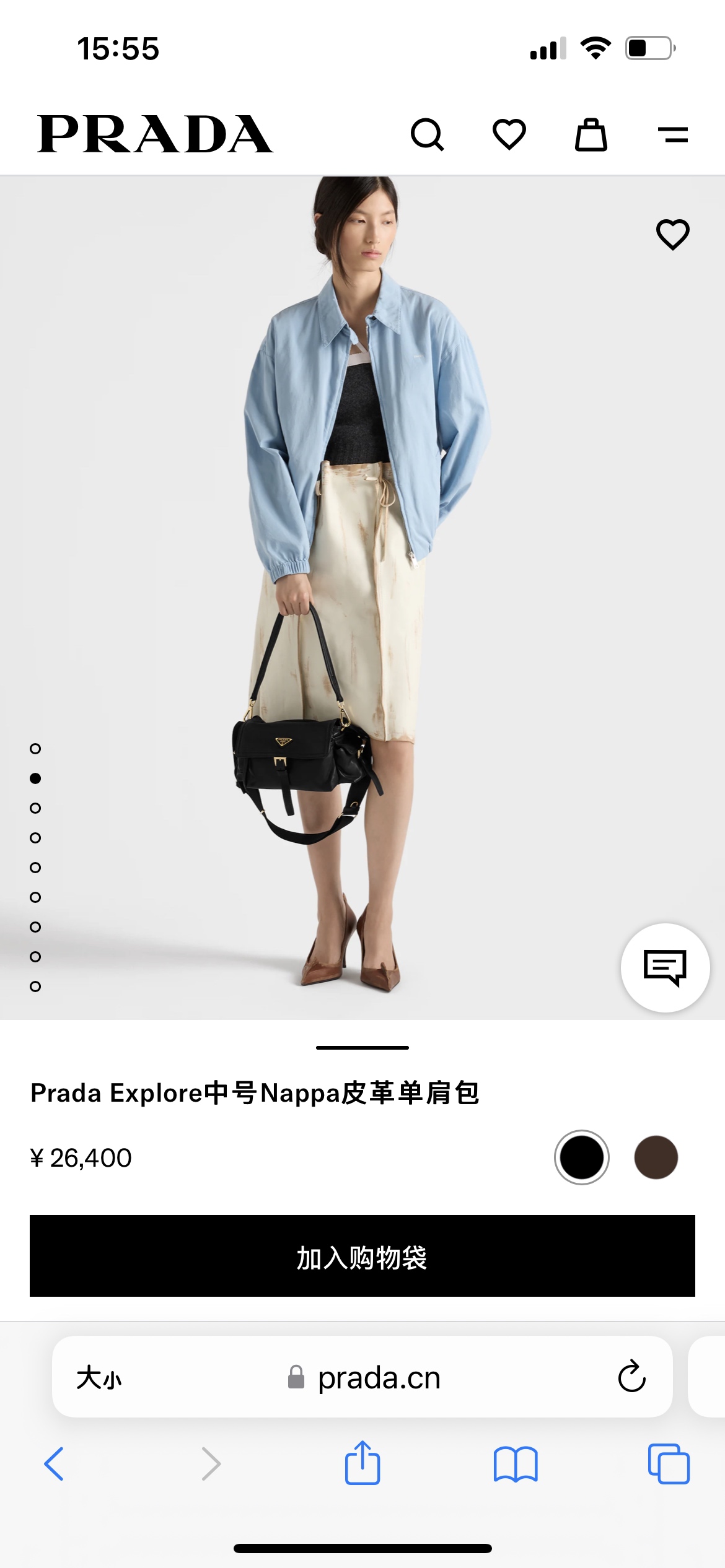Reload the prada.cn page

click(631, 1377)
